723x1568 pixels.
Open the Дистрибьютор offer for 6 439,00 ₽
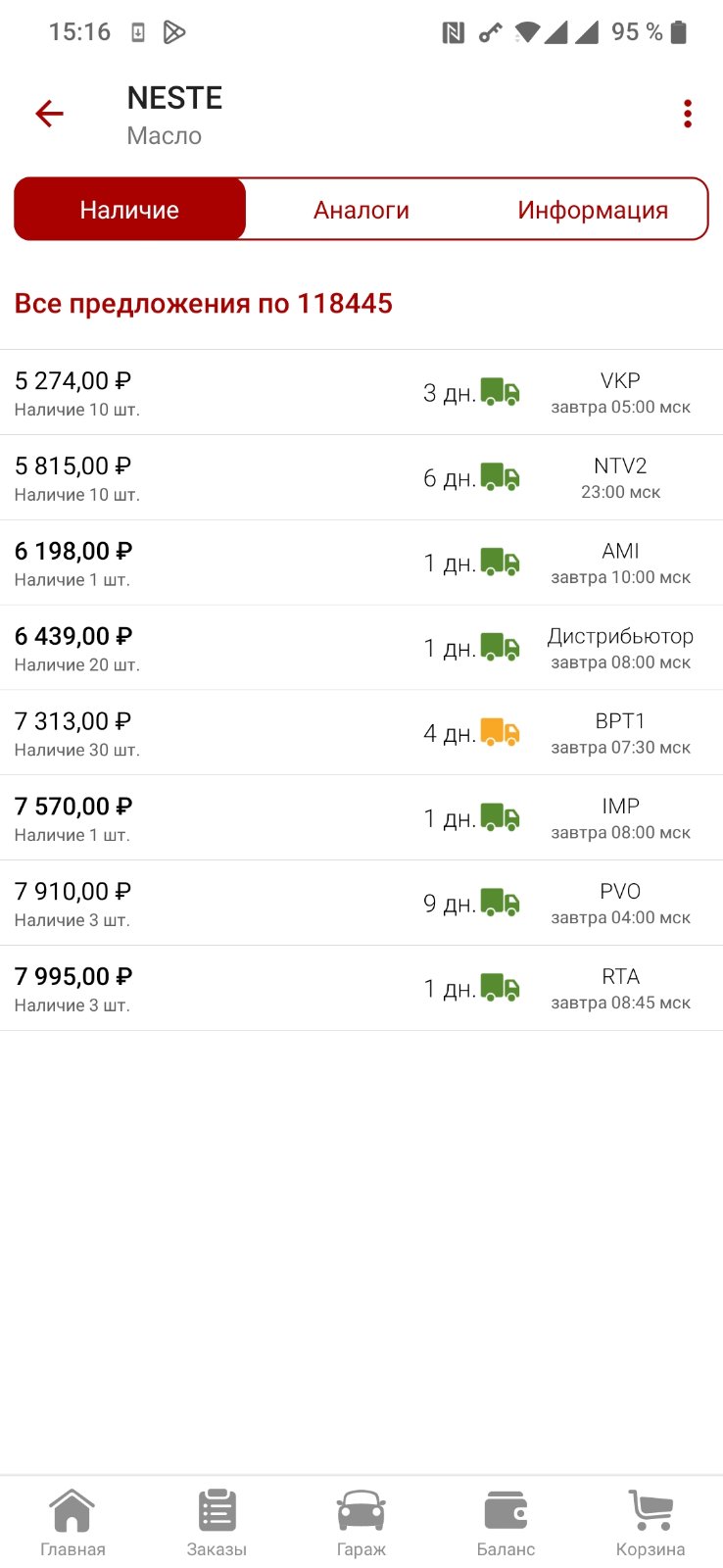pos(361,648)
